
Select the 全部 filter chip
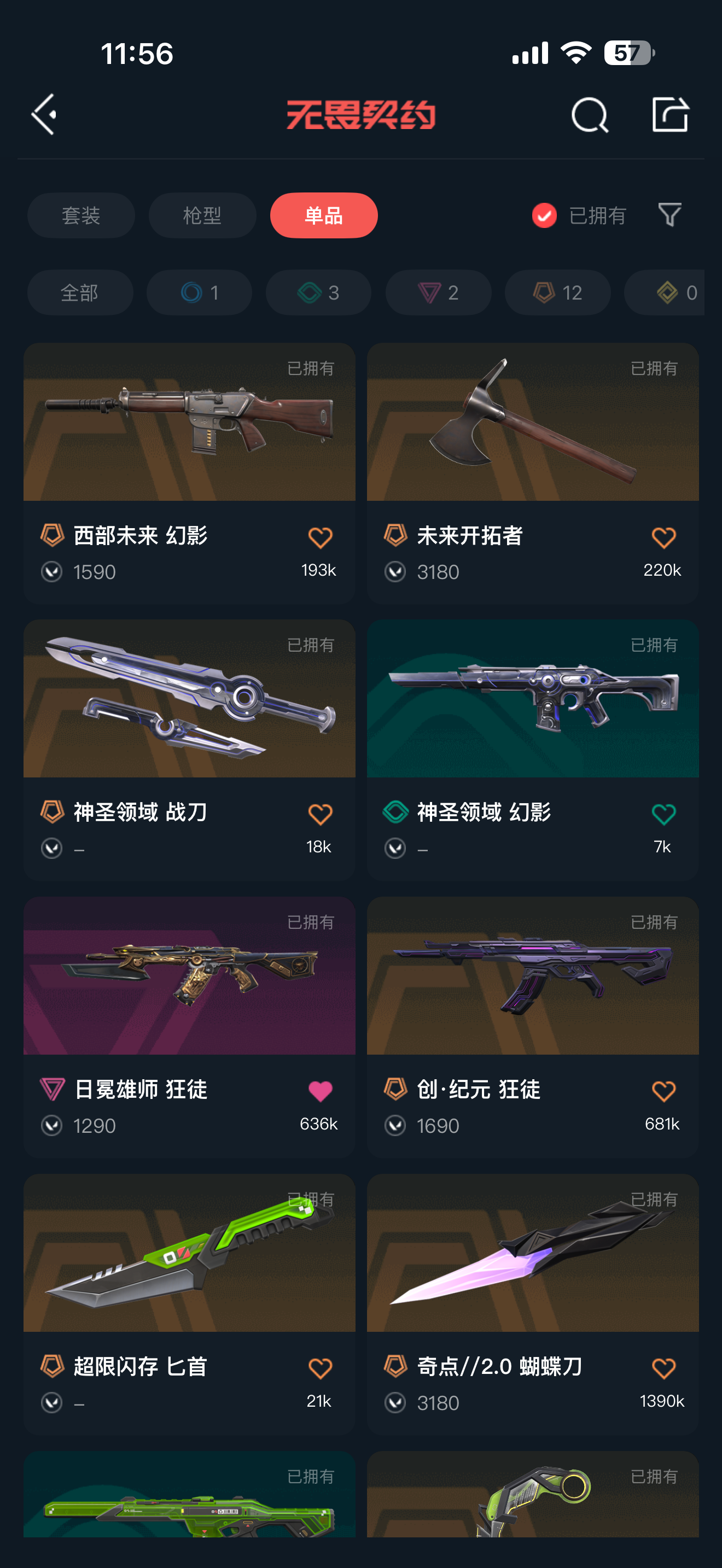click(x=80, y=293)
